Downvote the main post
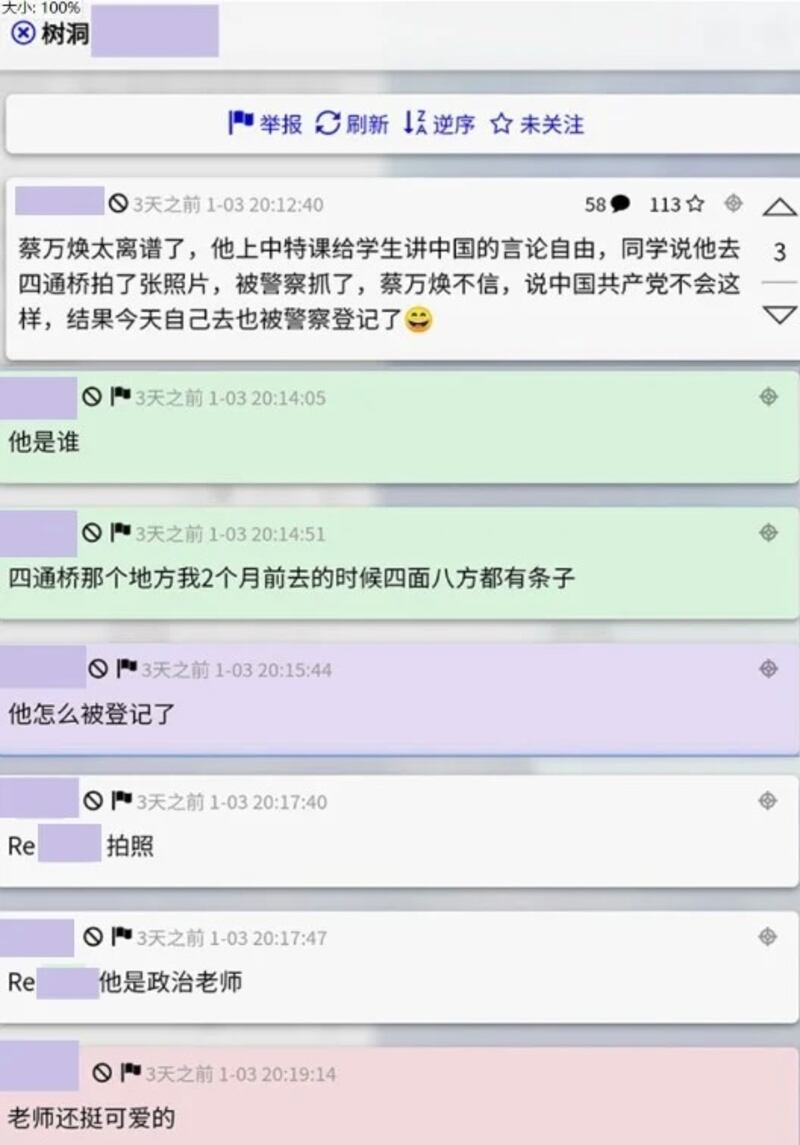Viewport: 800px width, 1145px height. pyautogui.click(x=779, y=315)
